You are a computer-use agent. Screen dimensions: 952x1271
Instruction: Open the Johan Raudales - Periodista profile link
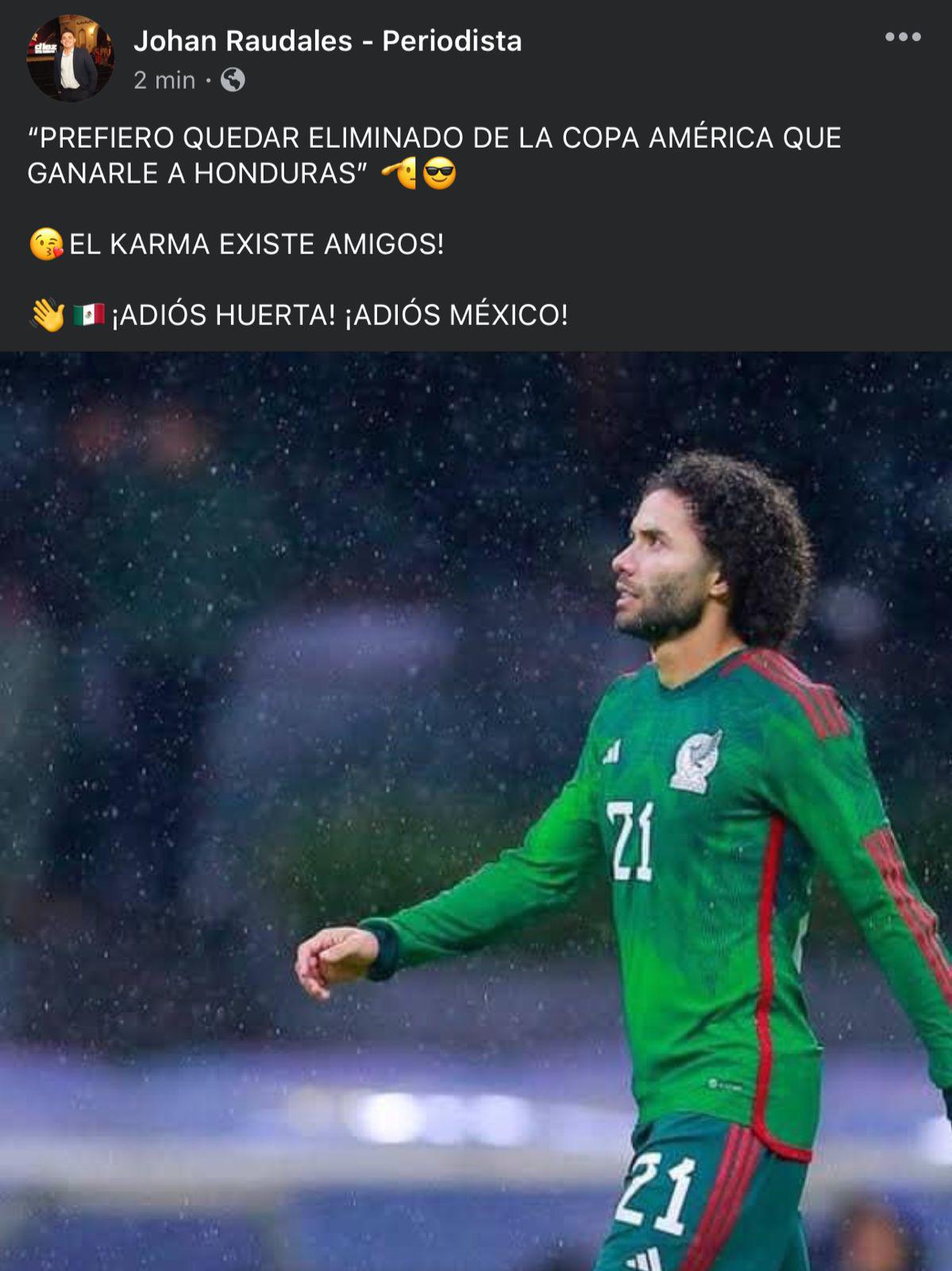[330, 44]
